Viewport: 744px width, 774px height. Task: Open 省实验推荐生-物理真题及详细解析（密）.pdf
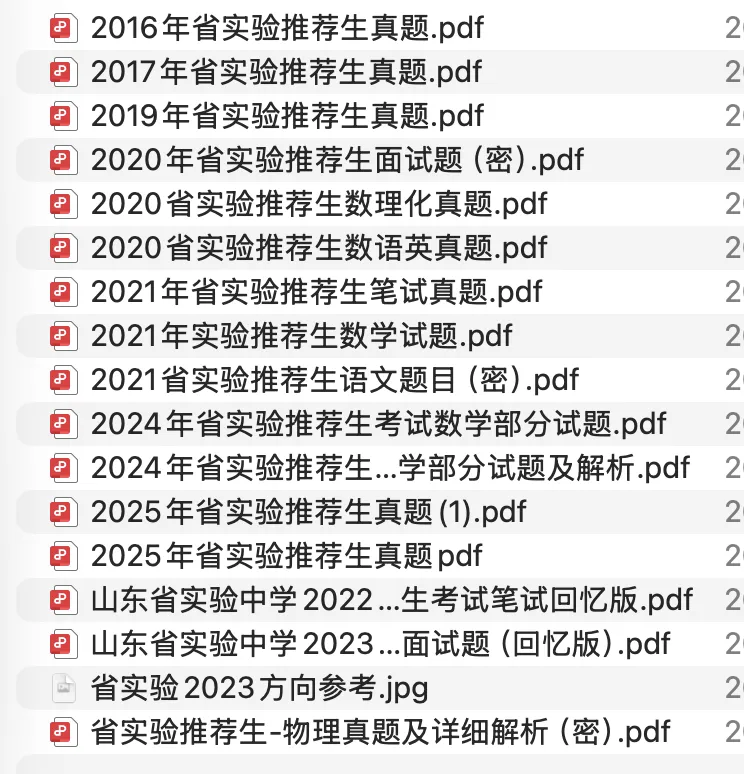point(381,732)
